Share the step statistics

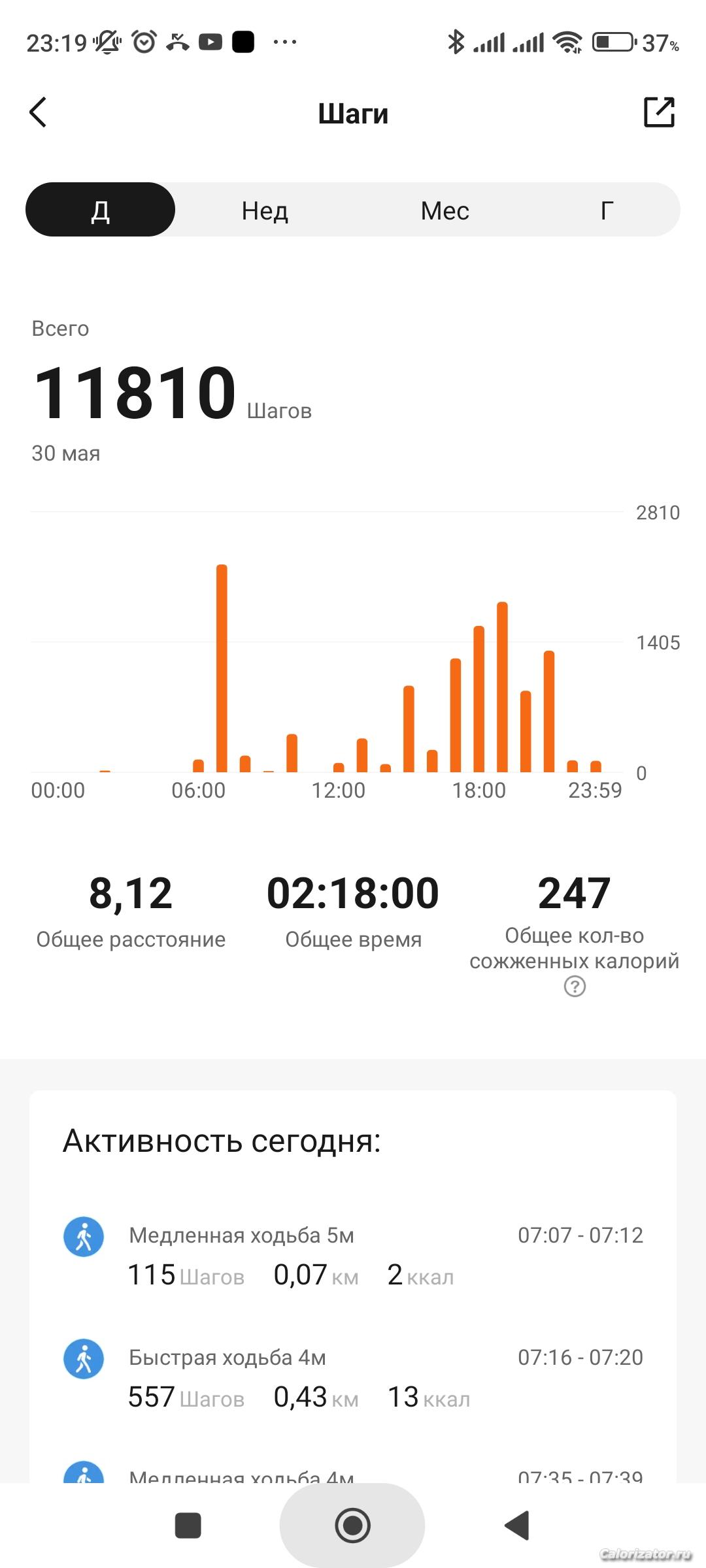659,112
